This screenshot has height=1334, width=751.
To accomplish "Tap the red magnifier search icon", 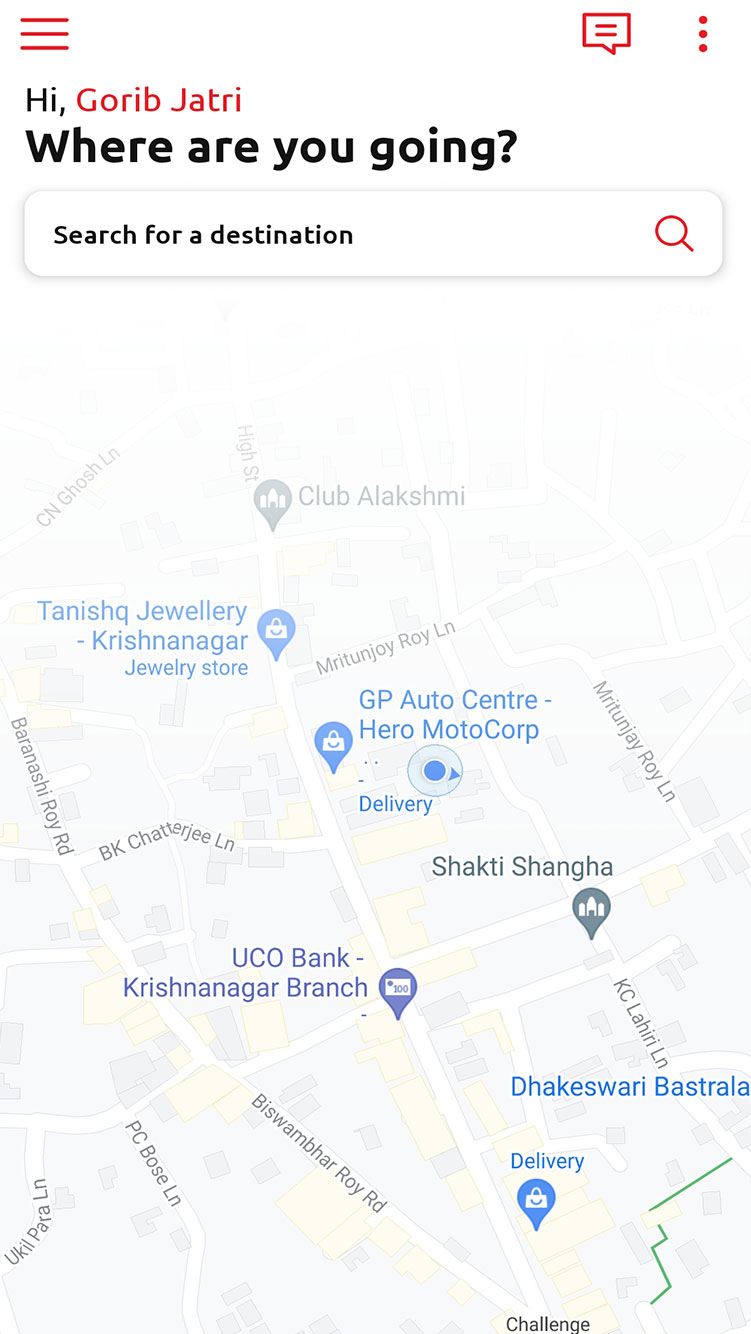I will tap(673, 235).
